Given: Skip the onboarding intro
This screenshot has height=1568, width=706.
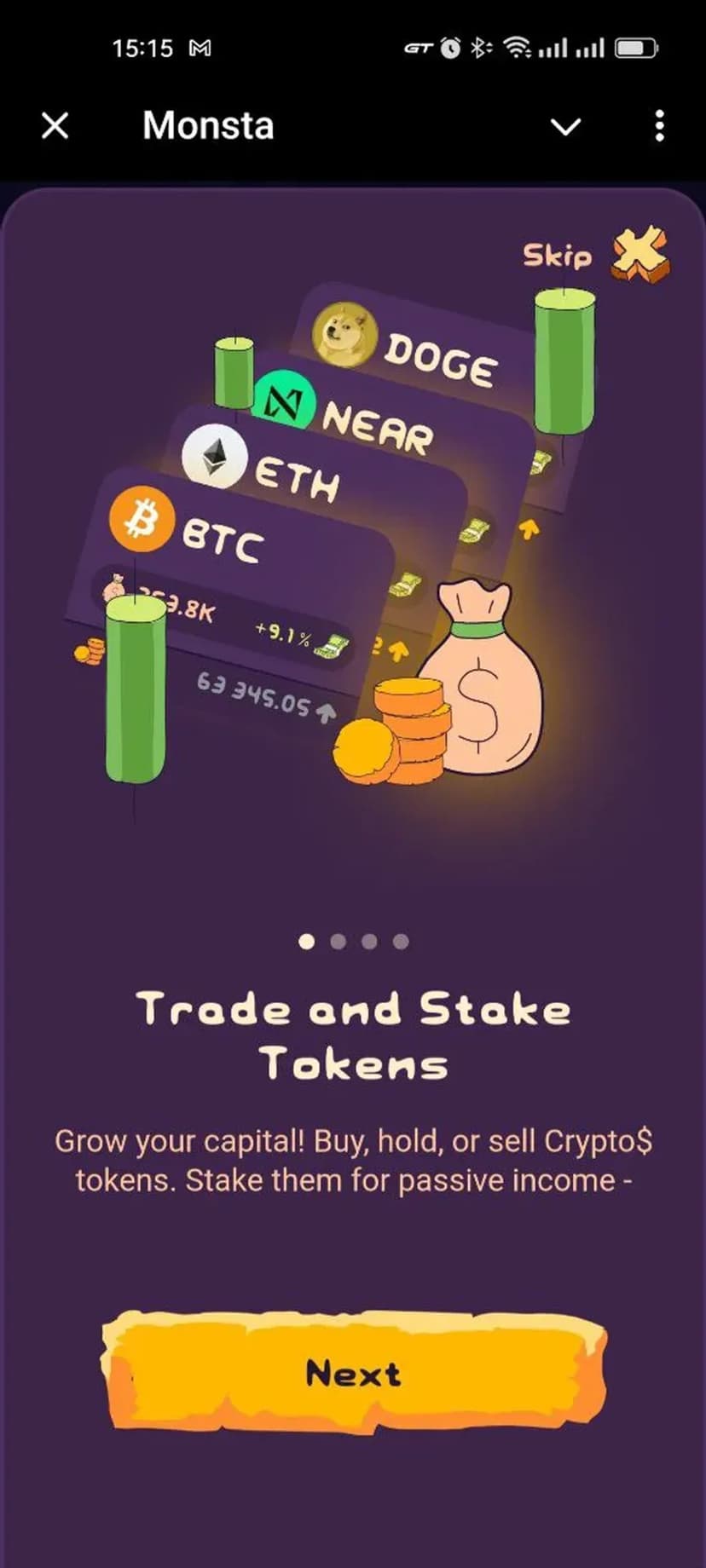Looking at the screenshot, I should [594, 255].
